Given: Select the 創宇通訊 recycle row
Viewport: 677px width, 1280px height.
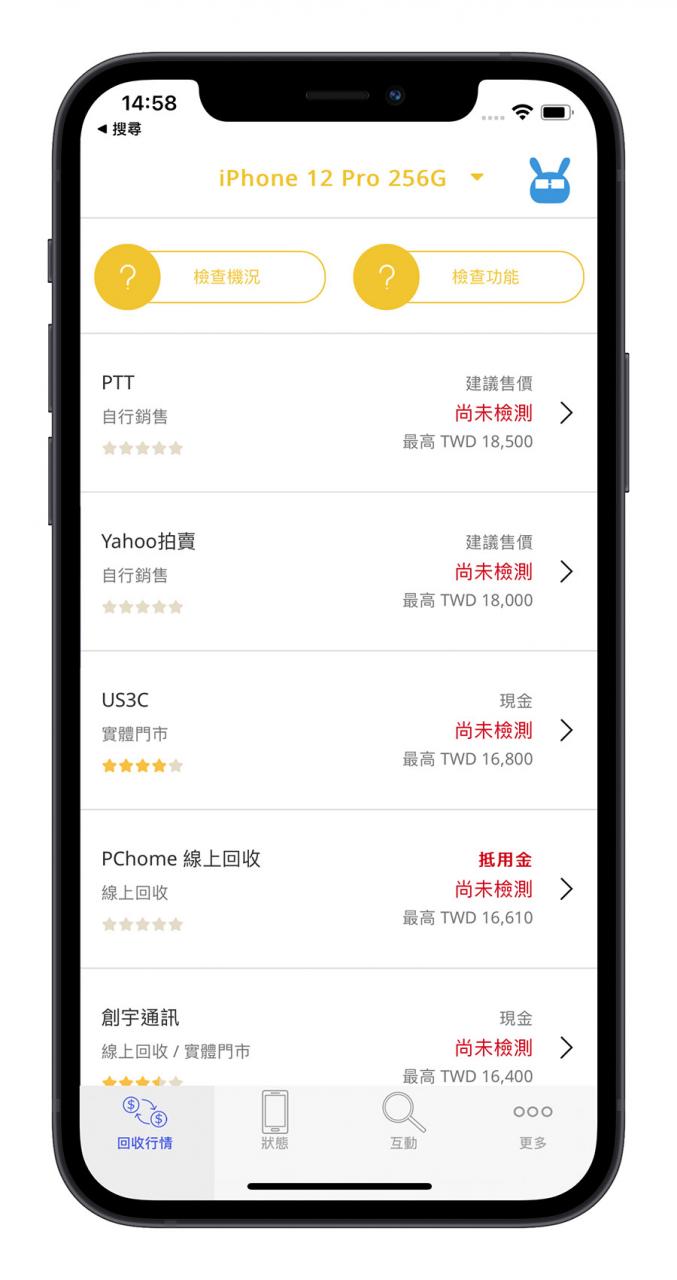Looking at the screenshot, I should 338,1028.
